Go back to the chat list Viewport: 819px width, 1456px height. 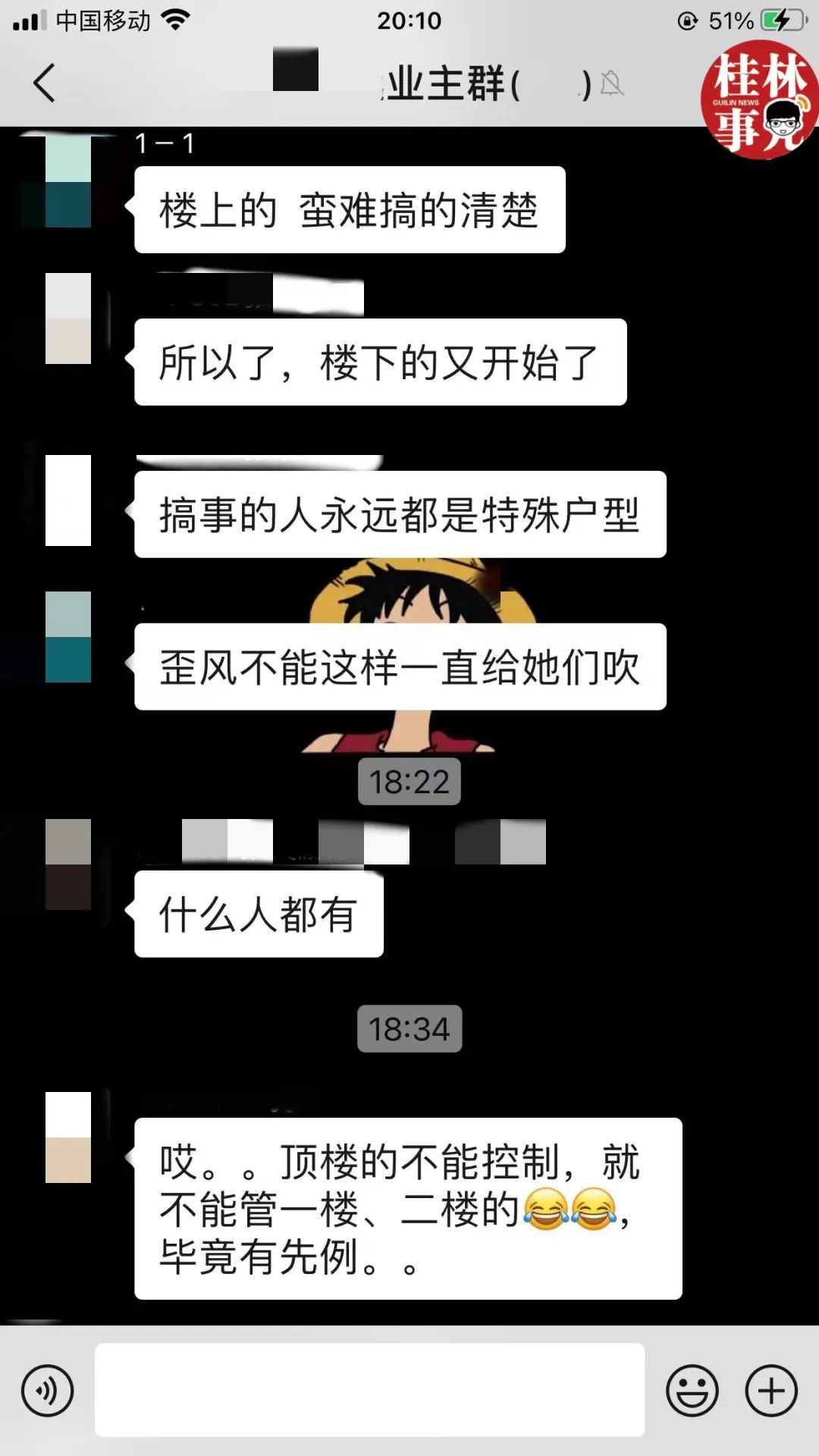44,83
